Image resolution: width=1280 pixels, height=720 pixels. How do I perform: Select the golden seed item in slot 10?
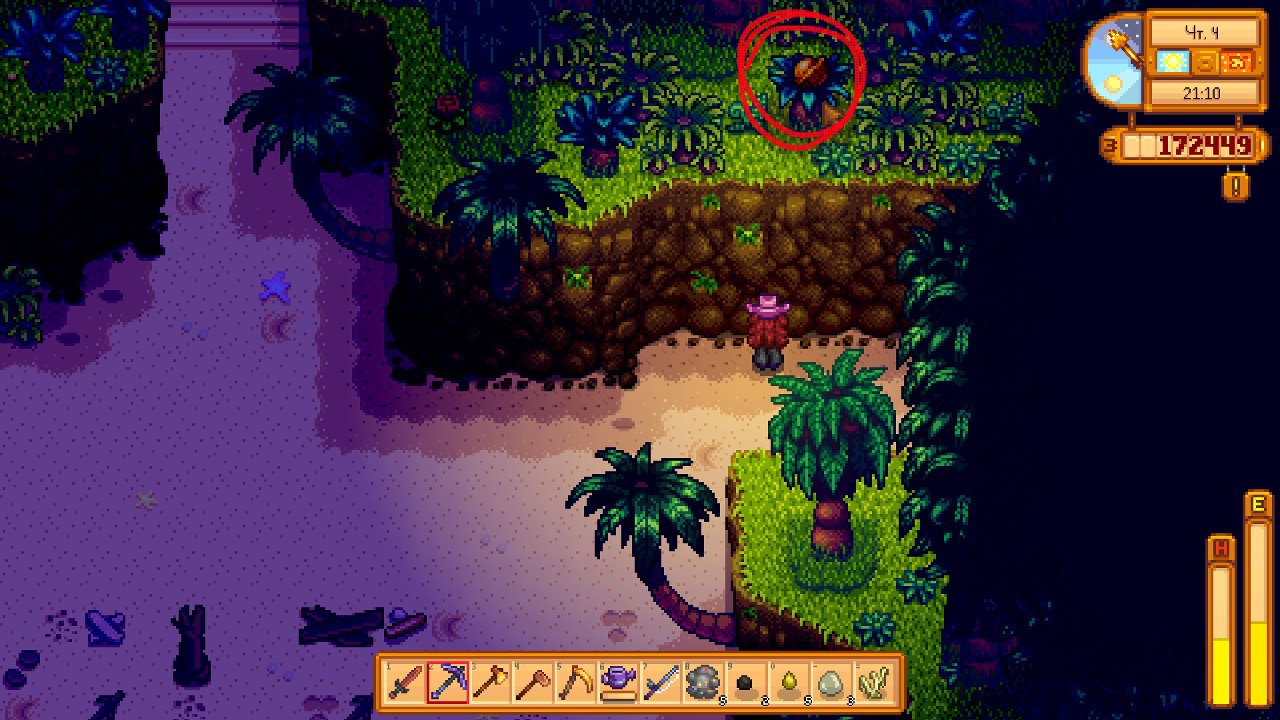point(790,683)
